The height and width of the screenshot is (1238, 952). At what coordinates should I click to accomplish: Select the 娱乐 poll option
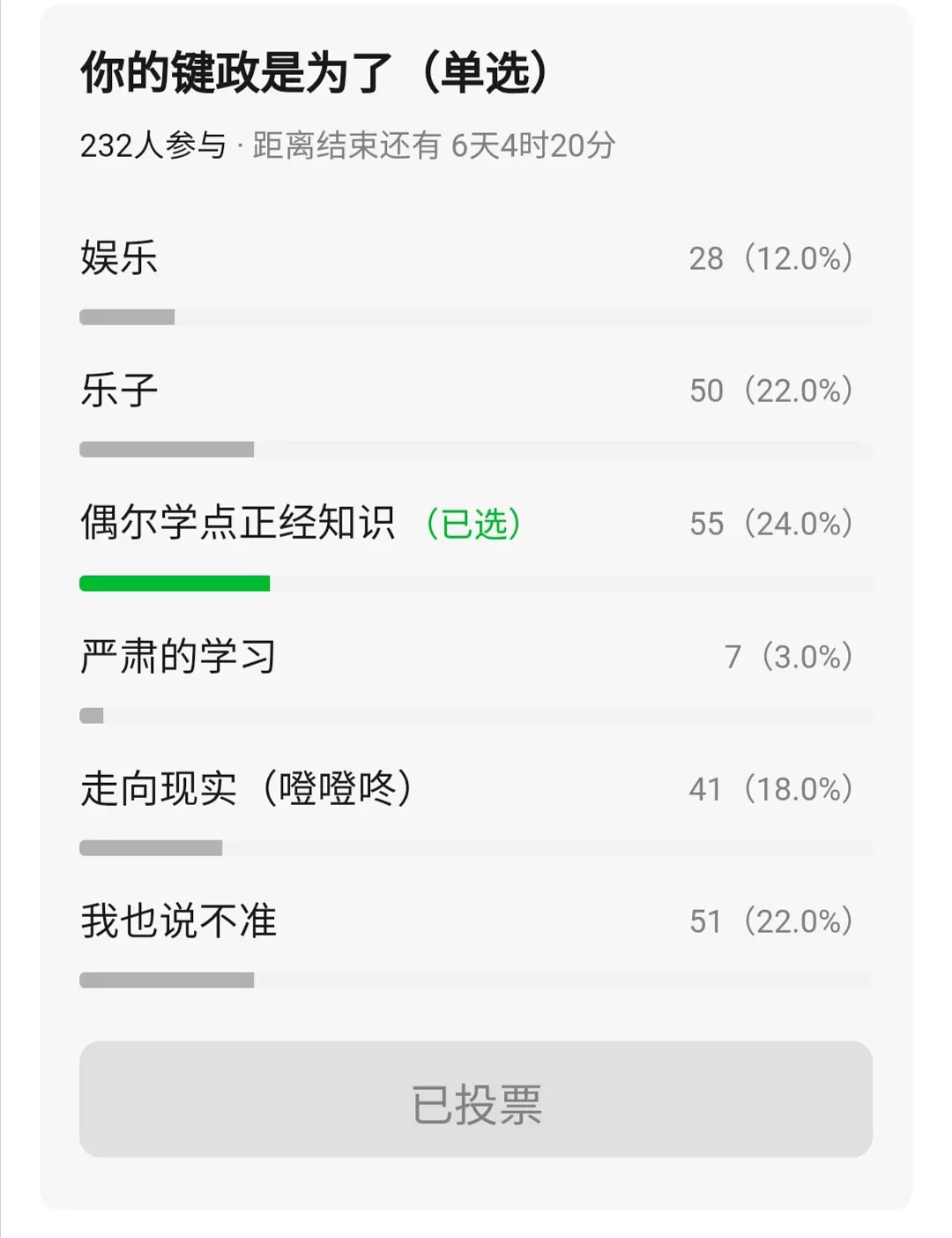coord(119,258)
